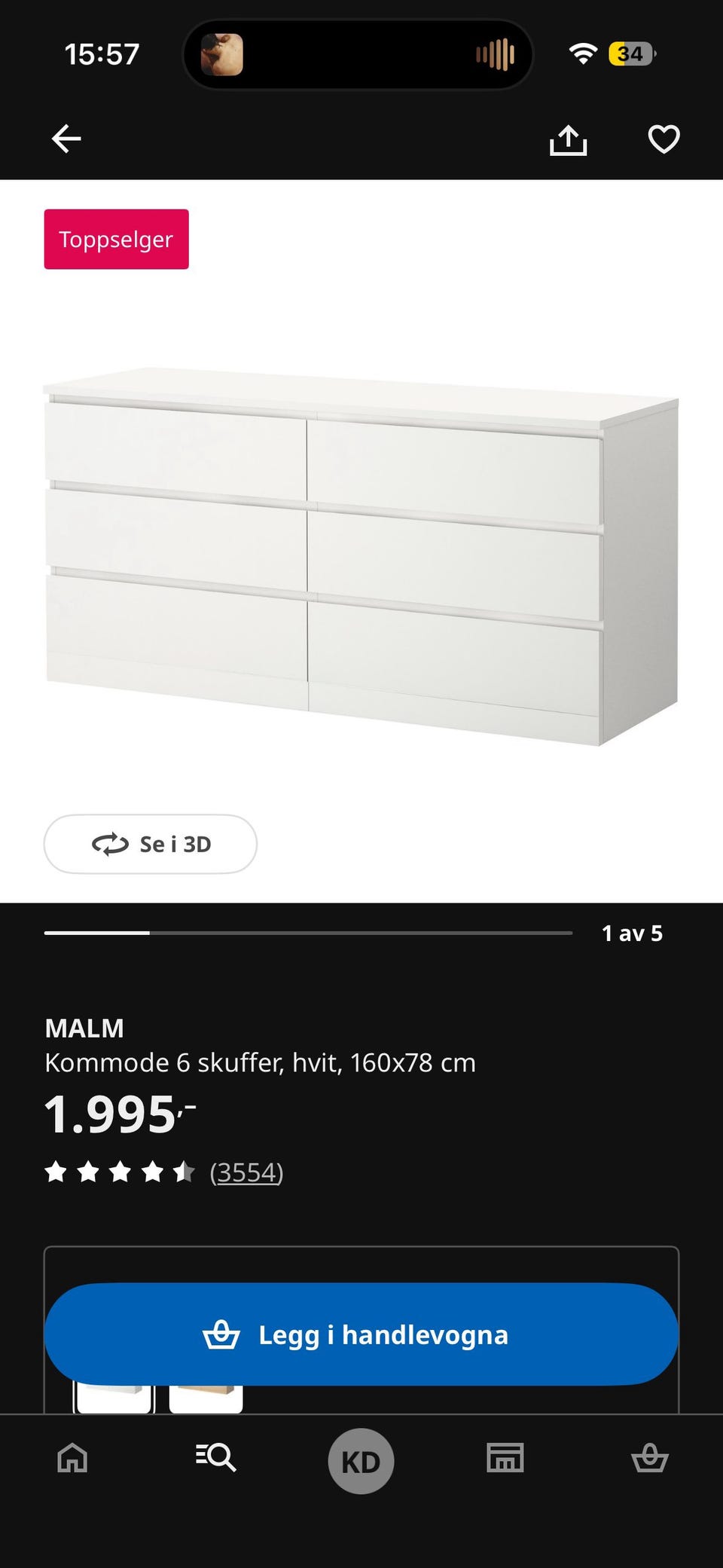Tap '1 av 5' image counter

pyautogui.click(x=632, y=933)
